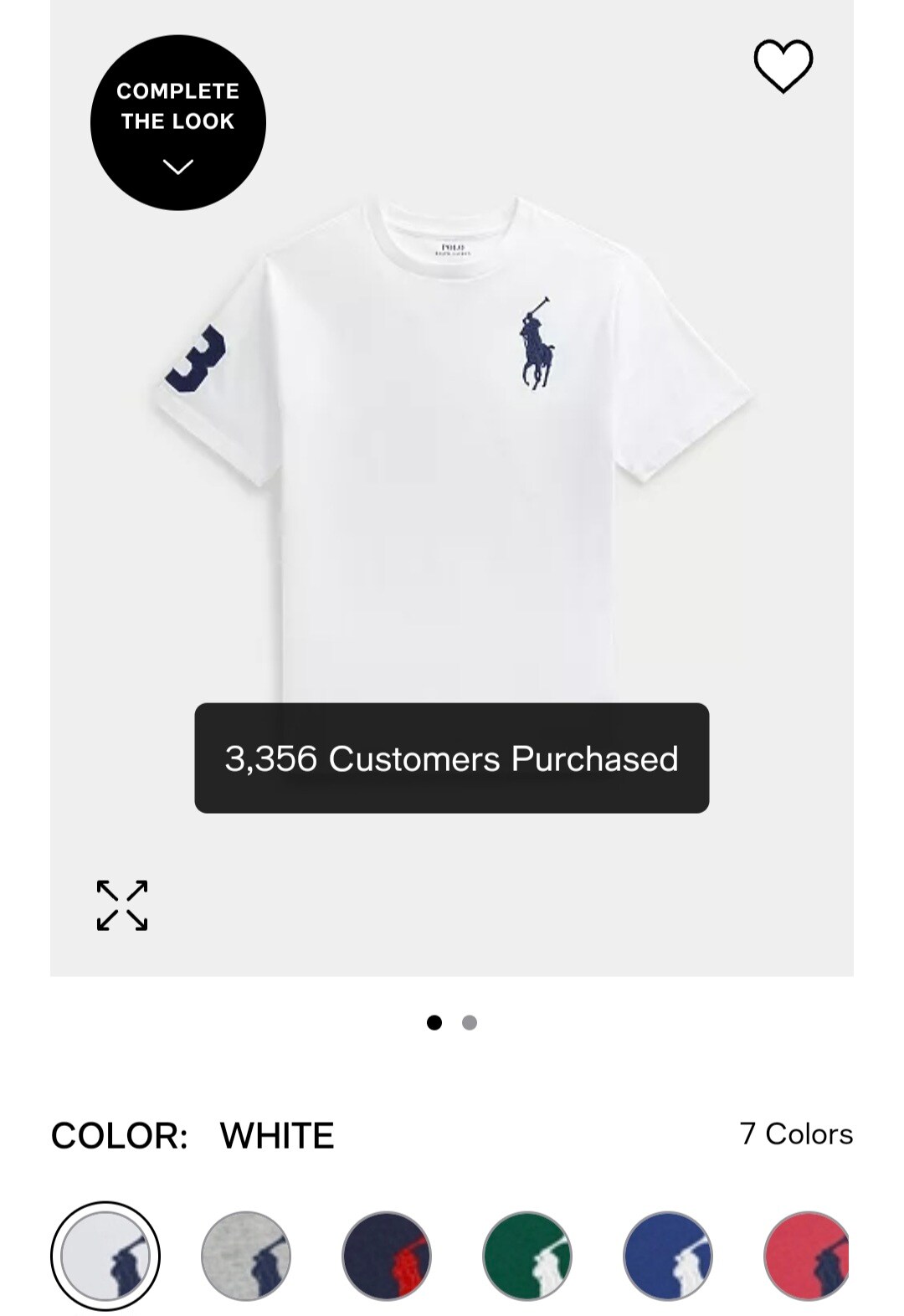
Task: Choose the heather grey color swatch
Action: [246, 1256]
